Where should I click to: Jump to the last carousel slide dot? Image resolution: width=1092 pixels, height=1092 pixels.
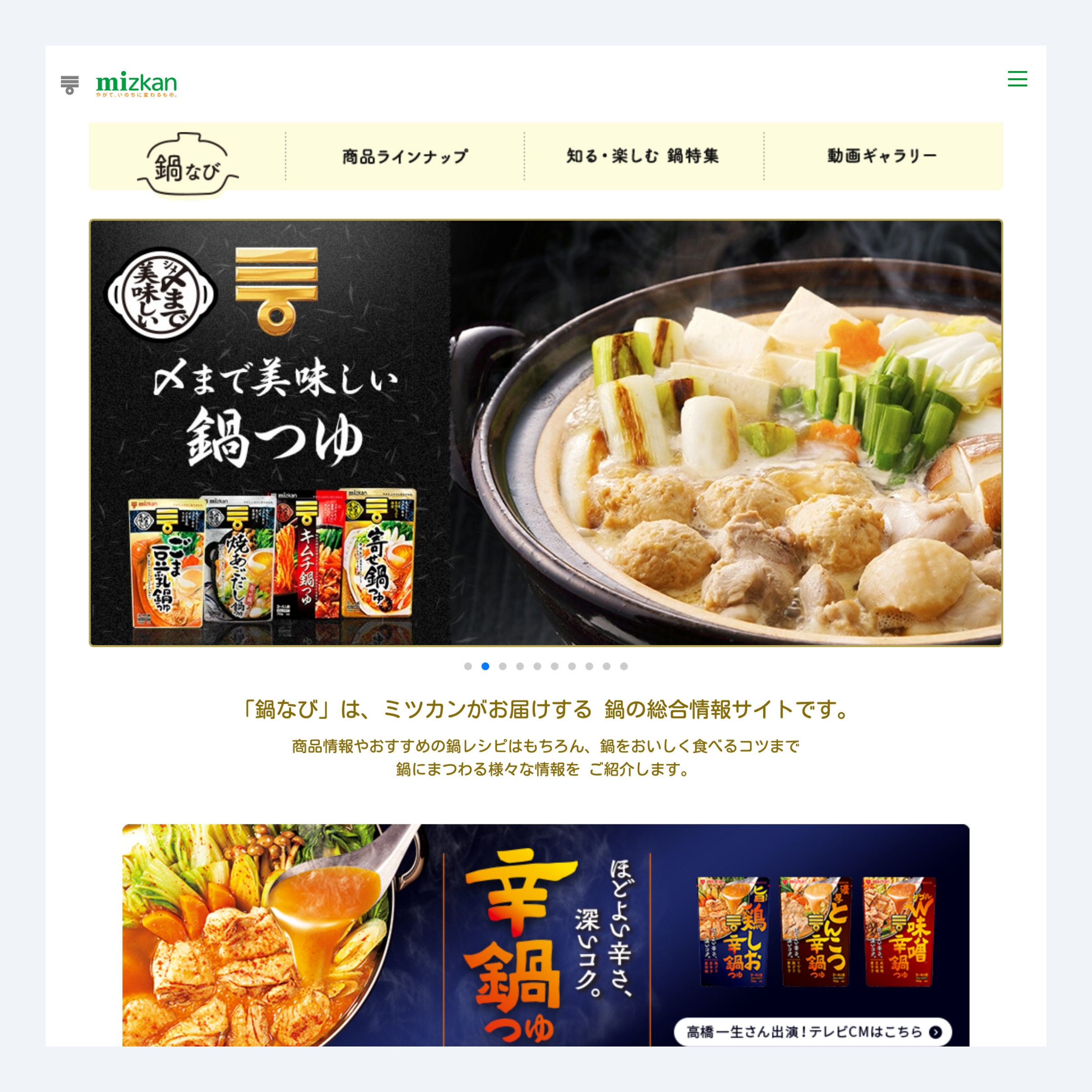[x=624, y=667]
